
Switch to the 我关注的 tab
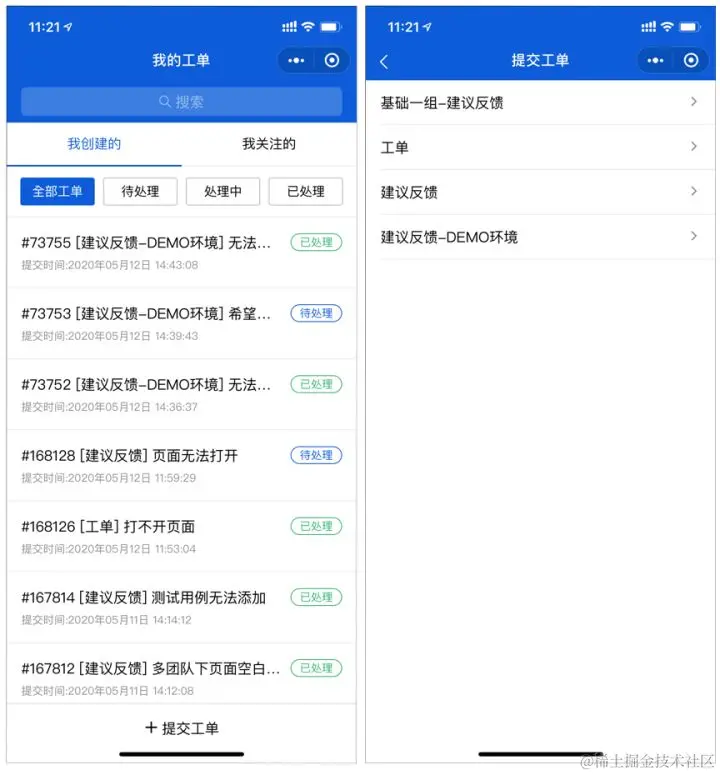point(269,144)
